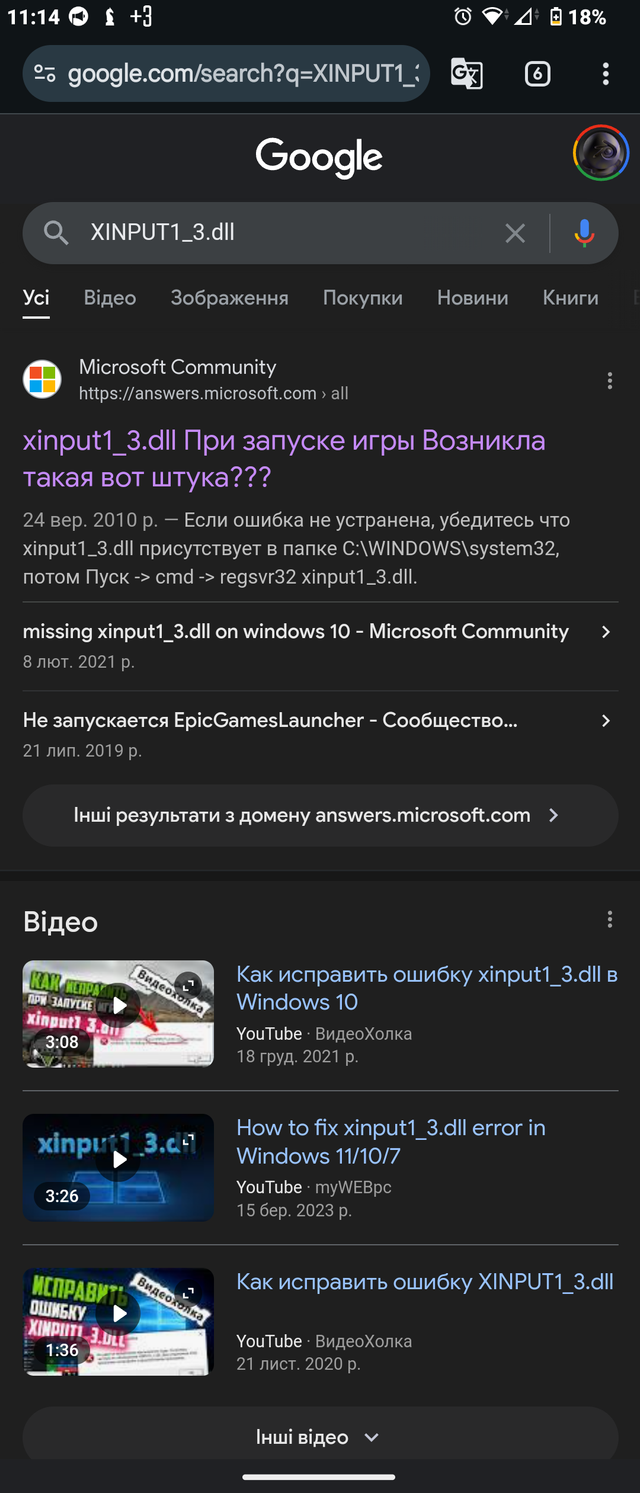Open 'missing xinput1_3.dll on windows 10' link
The height and width of the screenshot is (1493, 640).
pyautogui.click(x=295, y=632)
